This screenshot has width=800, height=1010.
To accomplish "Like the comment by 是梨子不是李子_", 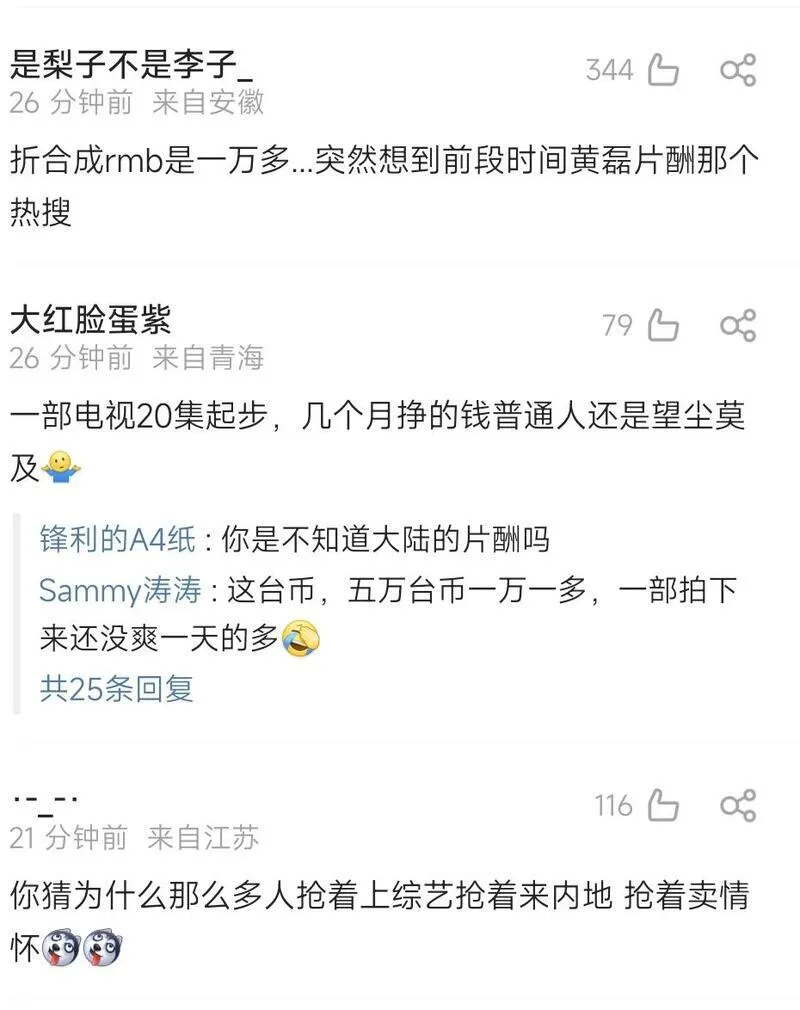I will [663, 70].
